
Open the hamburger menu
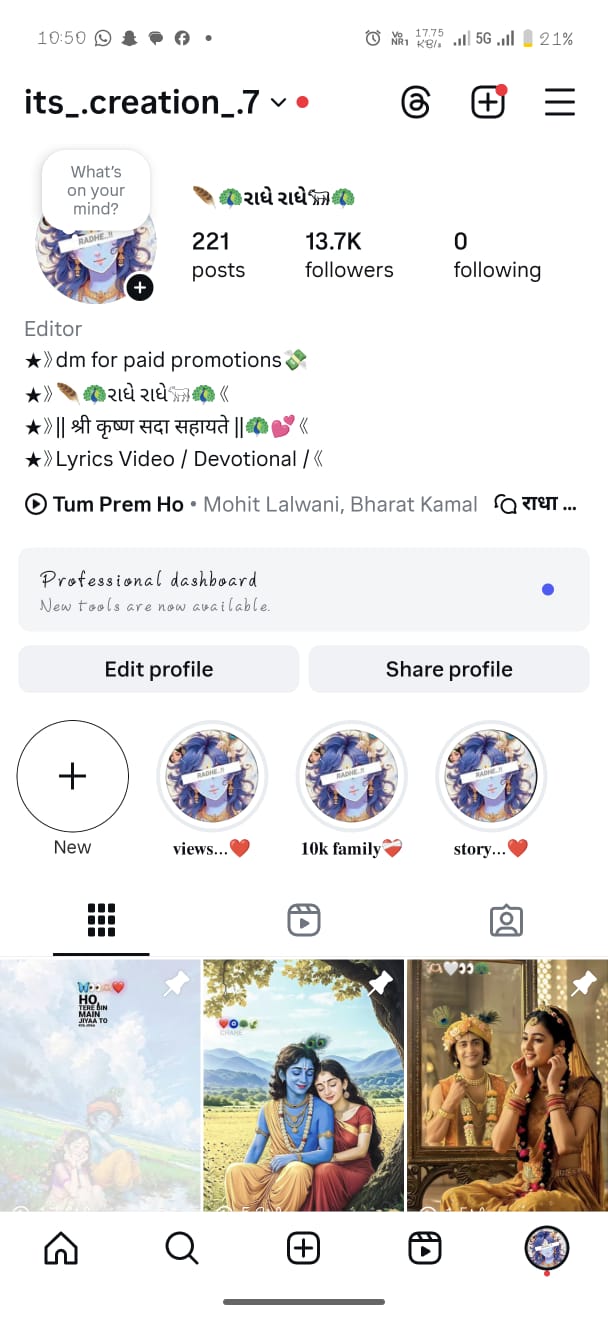559,102
